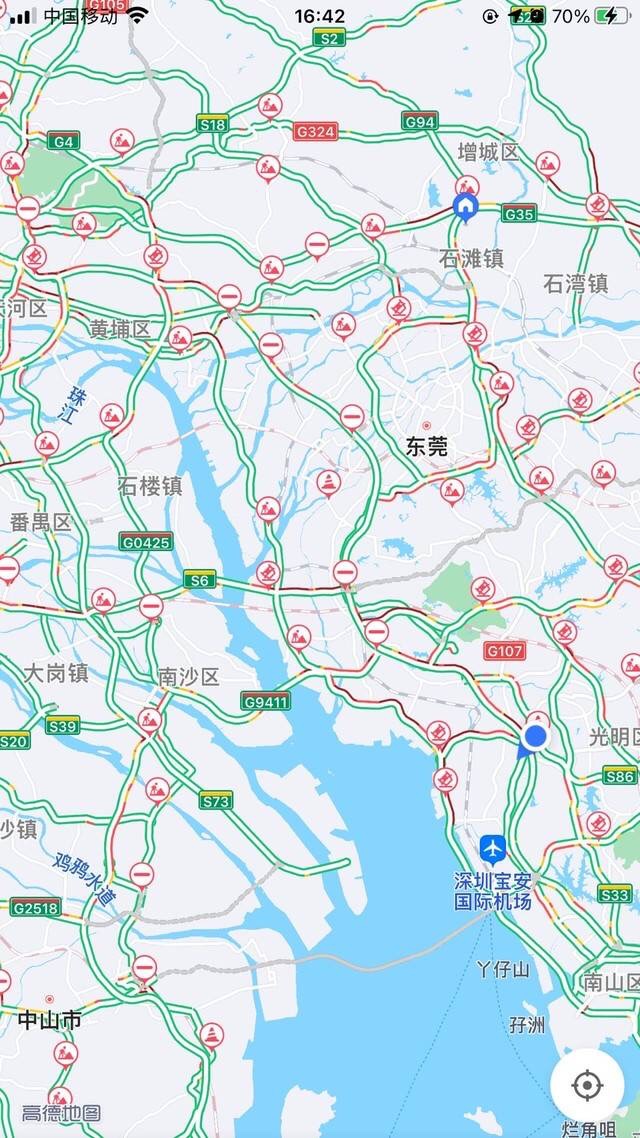
Task: Recenter map on my current location
Action: point(587,1084)
